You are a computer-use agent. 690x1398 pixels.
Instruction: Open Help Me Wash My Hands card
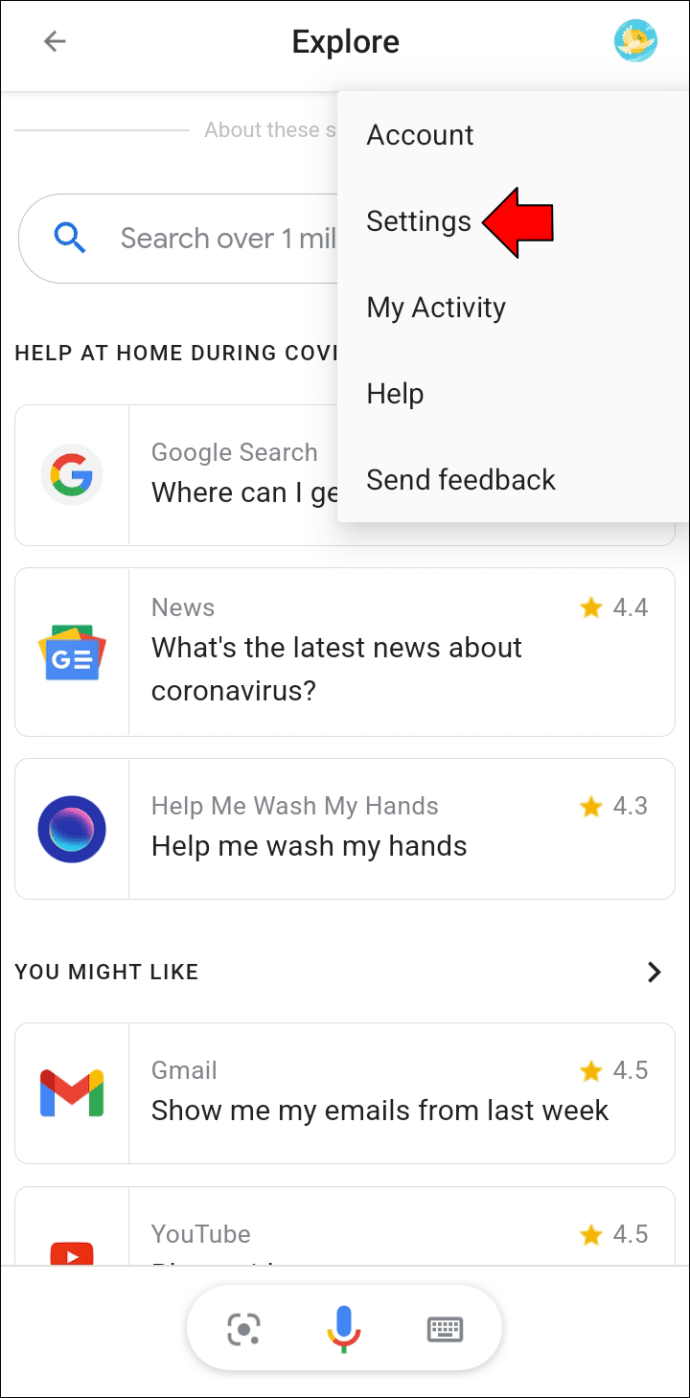pos(345,829)
